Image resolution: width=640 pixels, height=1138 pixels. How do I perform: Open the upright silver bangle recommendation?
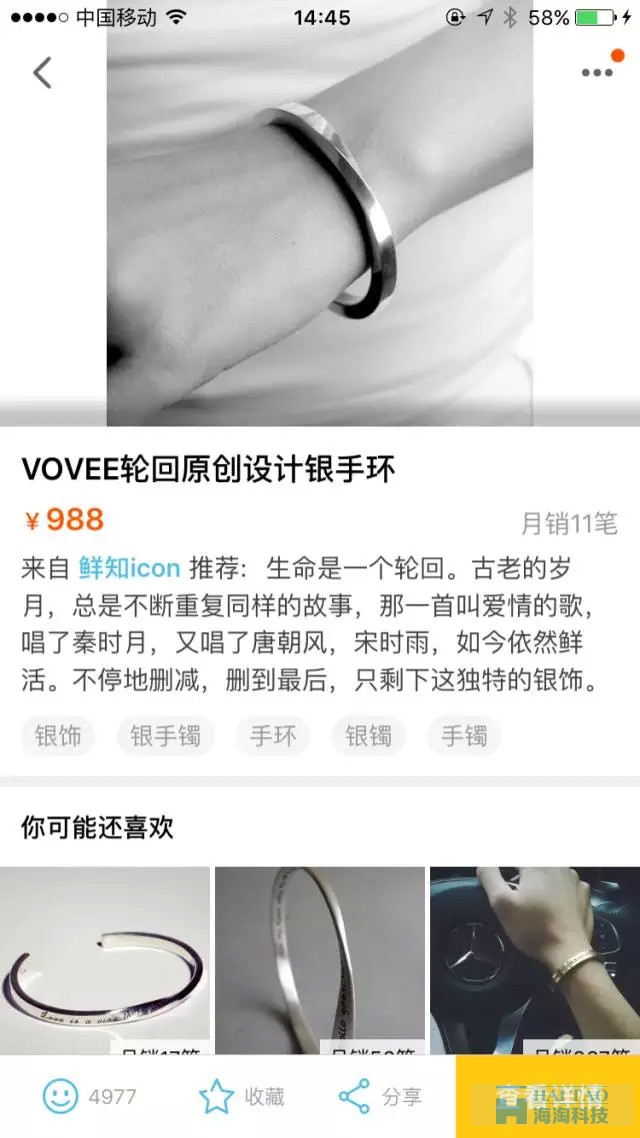(x=320, y=960)
